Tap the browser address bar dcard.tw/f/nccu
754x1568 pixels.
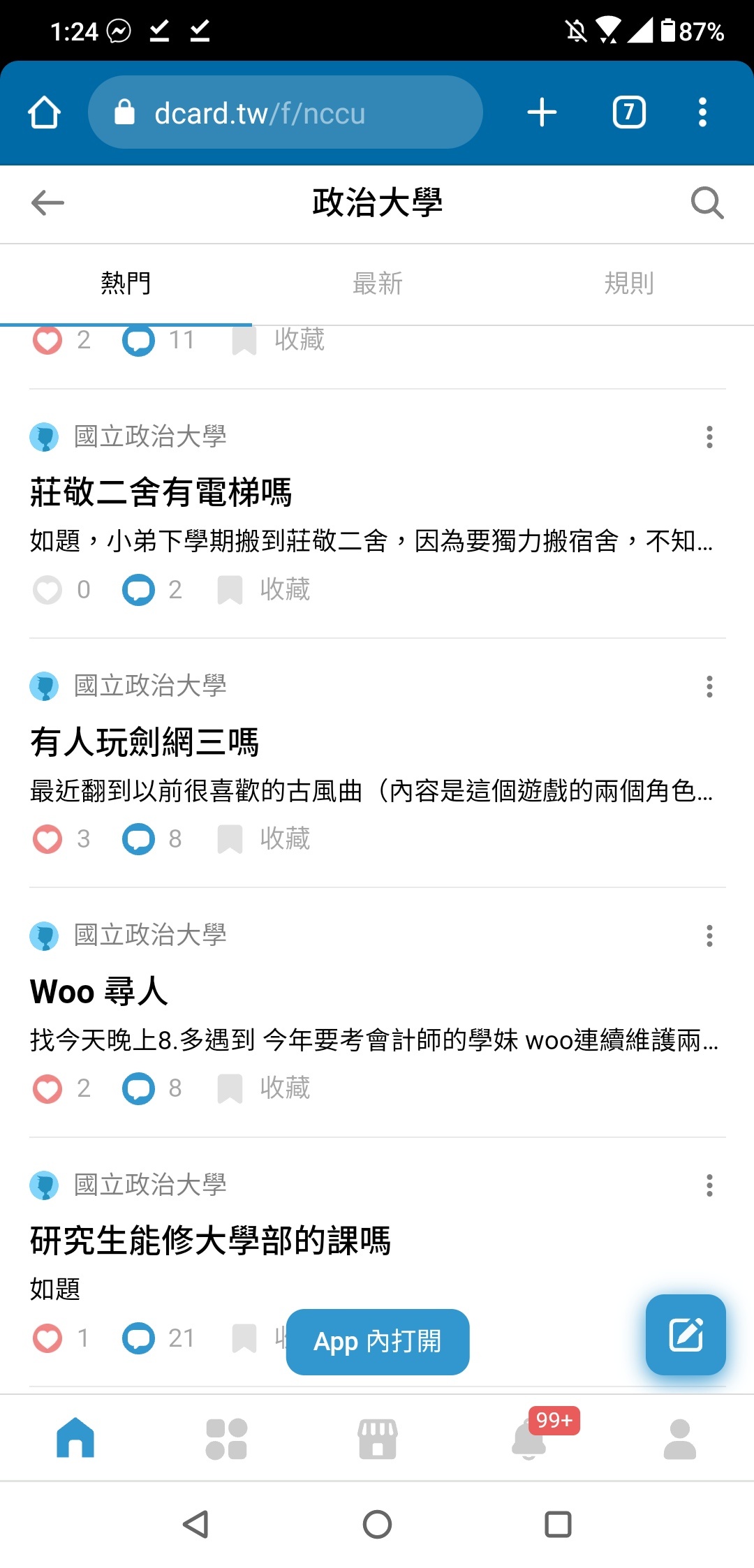286,112
